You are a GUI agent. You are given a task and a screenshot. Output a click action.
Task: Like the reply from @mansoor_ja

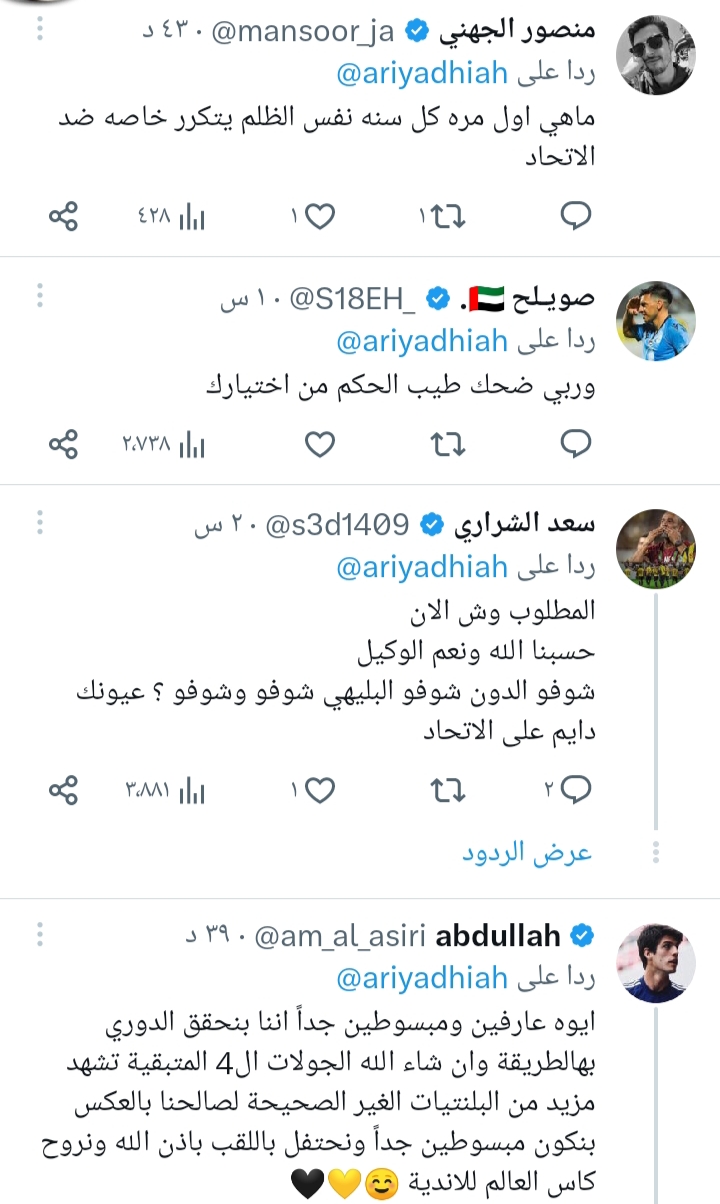pos(320,215)
